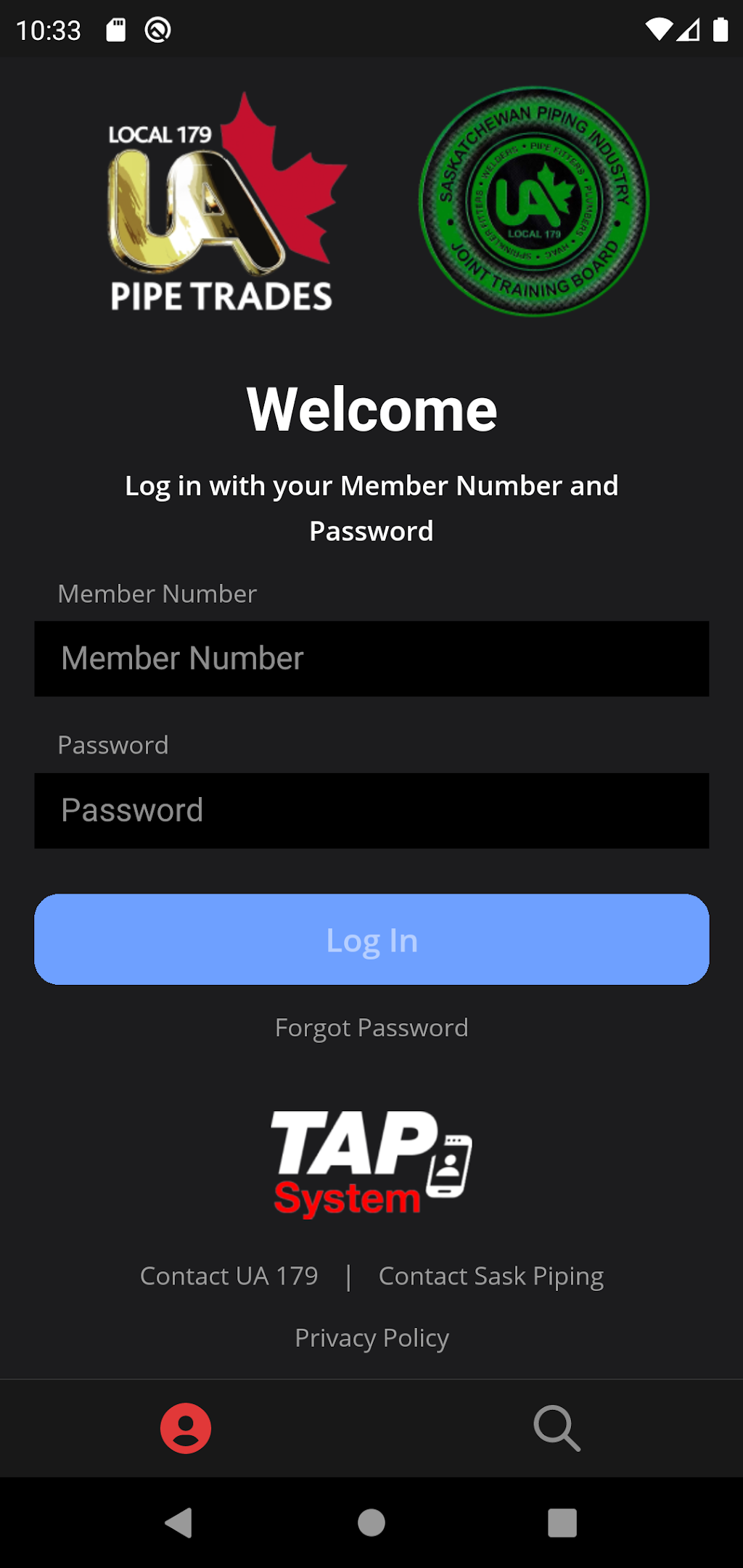Go back using the system back button
The width and height of the screenshot is (743, 1568).
point(178,1522)
